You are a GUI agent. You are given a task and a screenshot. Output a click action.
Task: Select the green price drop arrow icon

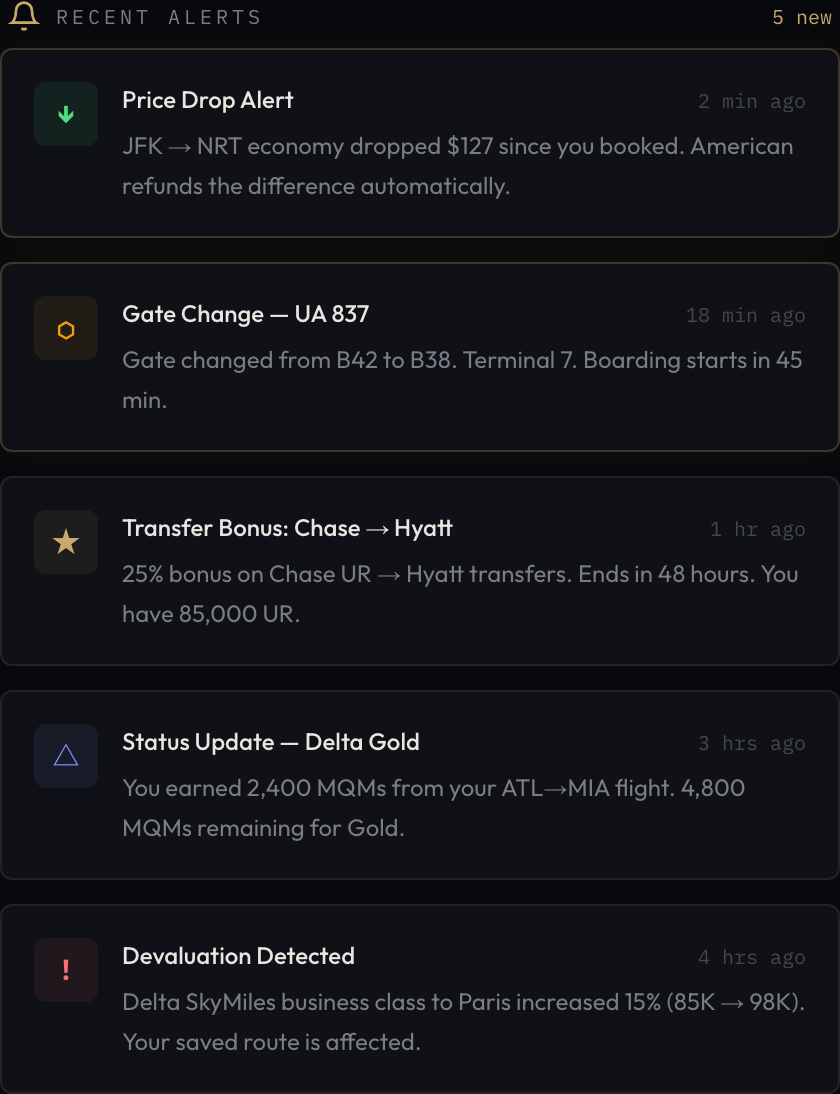click(x=65, y=114)
